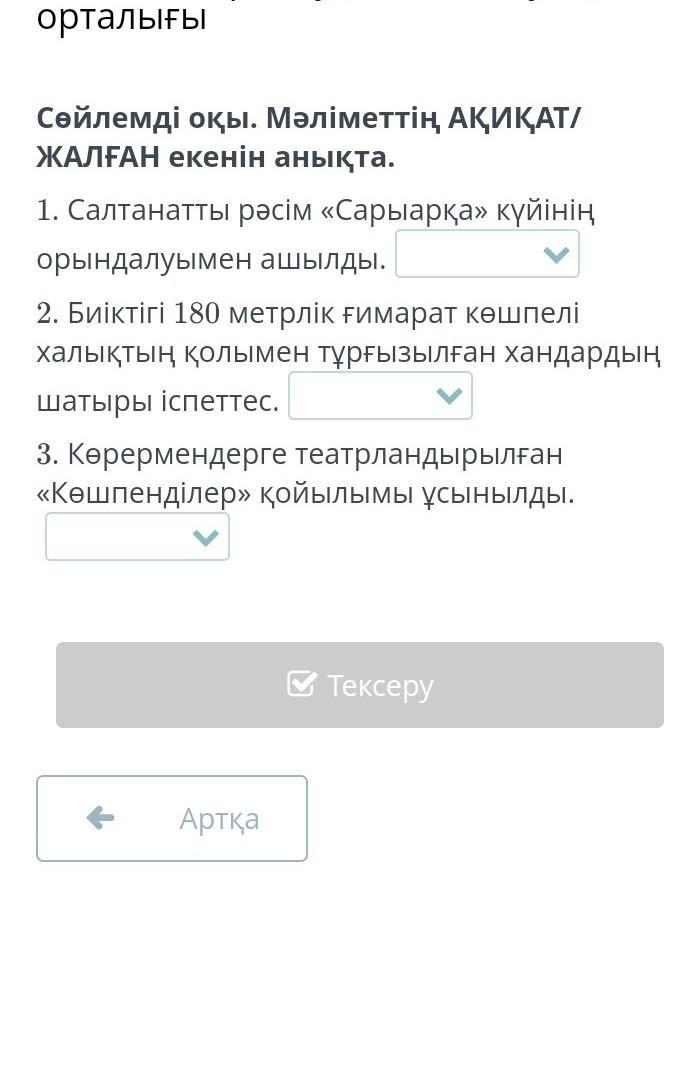Go back with the Артқа button
The width and height of the screenshot is (699, 1069).
[x=172, y=818]
